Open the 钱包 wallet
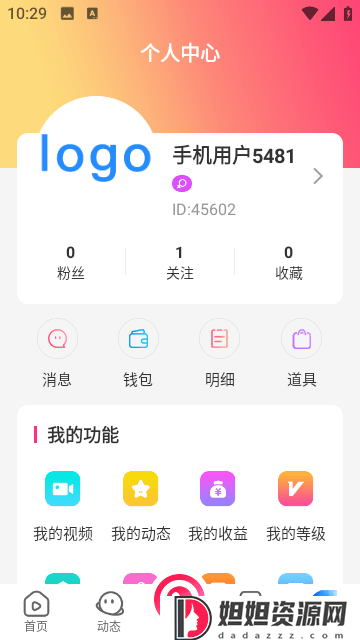This screenshot has height=640, width=360. [138, 353]
